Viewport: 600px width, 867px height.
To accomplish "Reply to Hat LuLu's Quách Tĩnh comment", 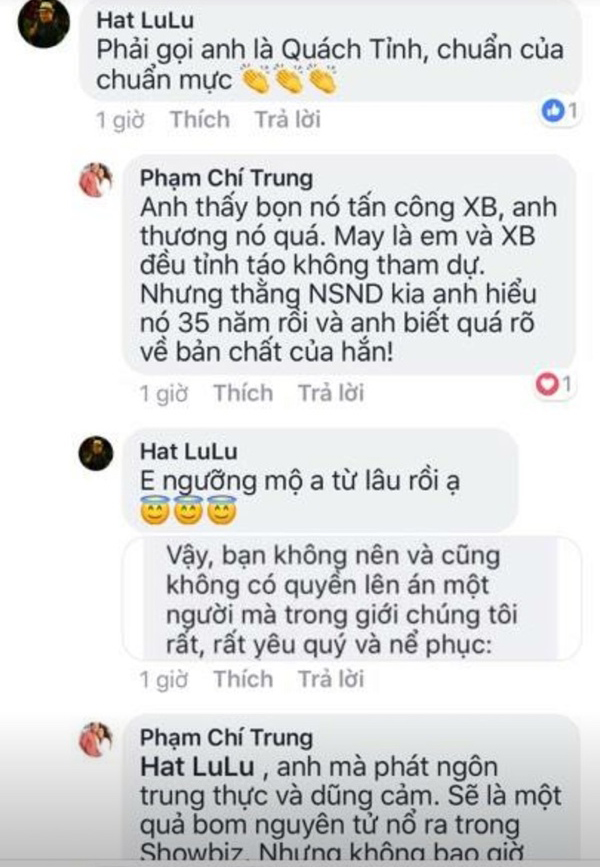I will (x=287, y=120).
